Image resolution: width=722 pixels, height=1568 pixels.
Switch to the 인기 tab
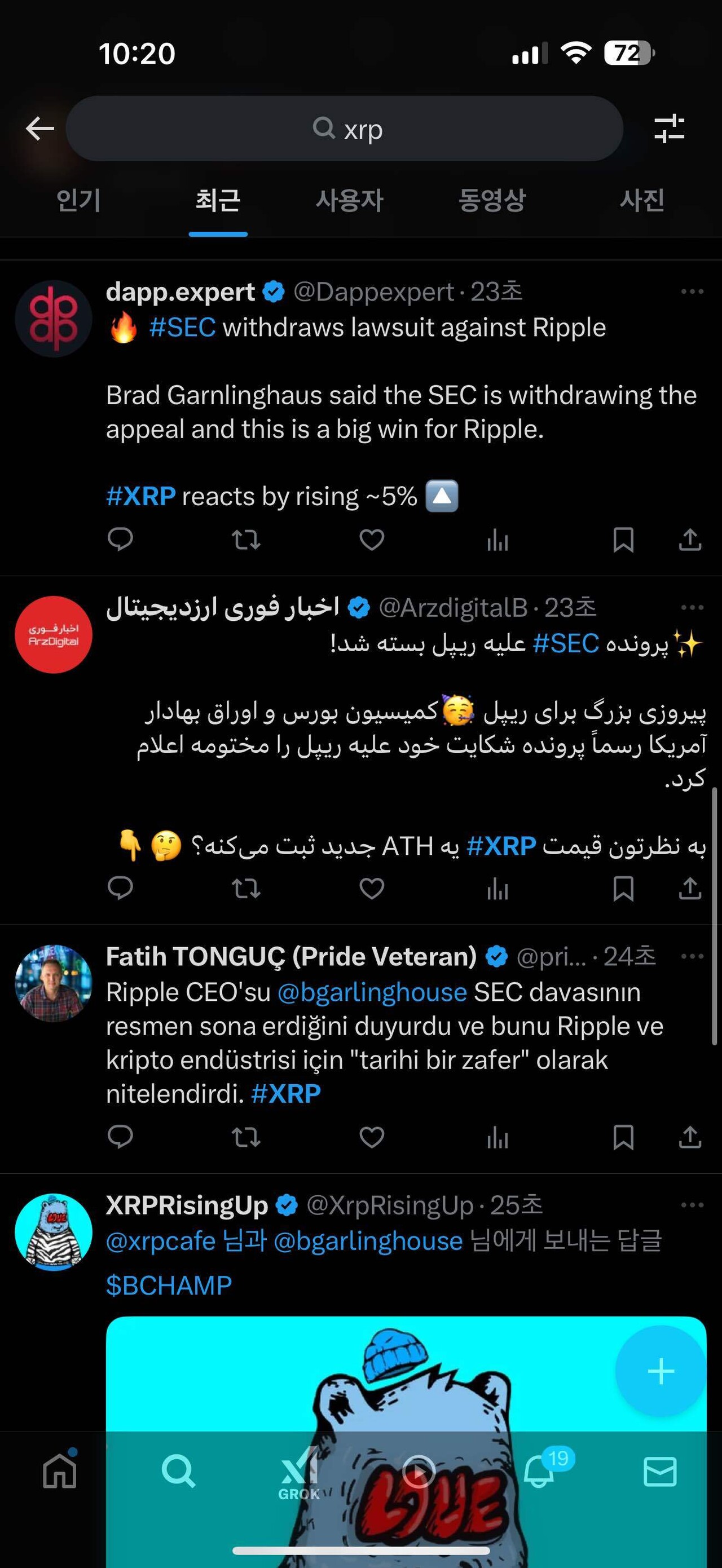(78, 200)
